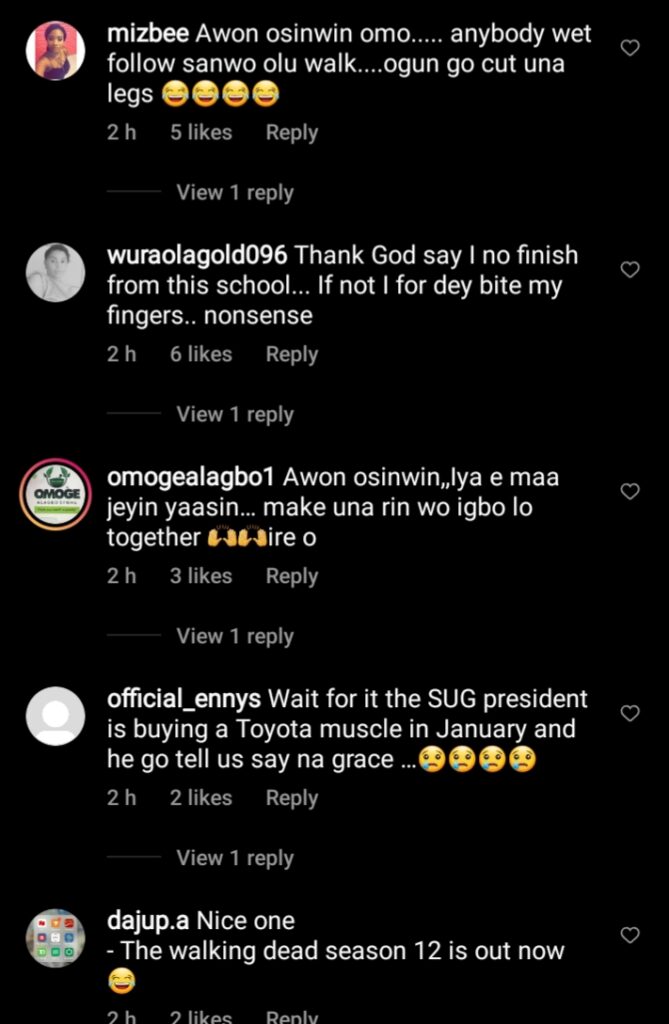The width and height of the screenshot is (669, 1024).
Task: Reply to official_ennys's comment
Action: (291, 798)
